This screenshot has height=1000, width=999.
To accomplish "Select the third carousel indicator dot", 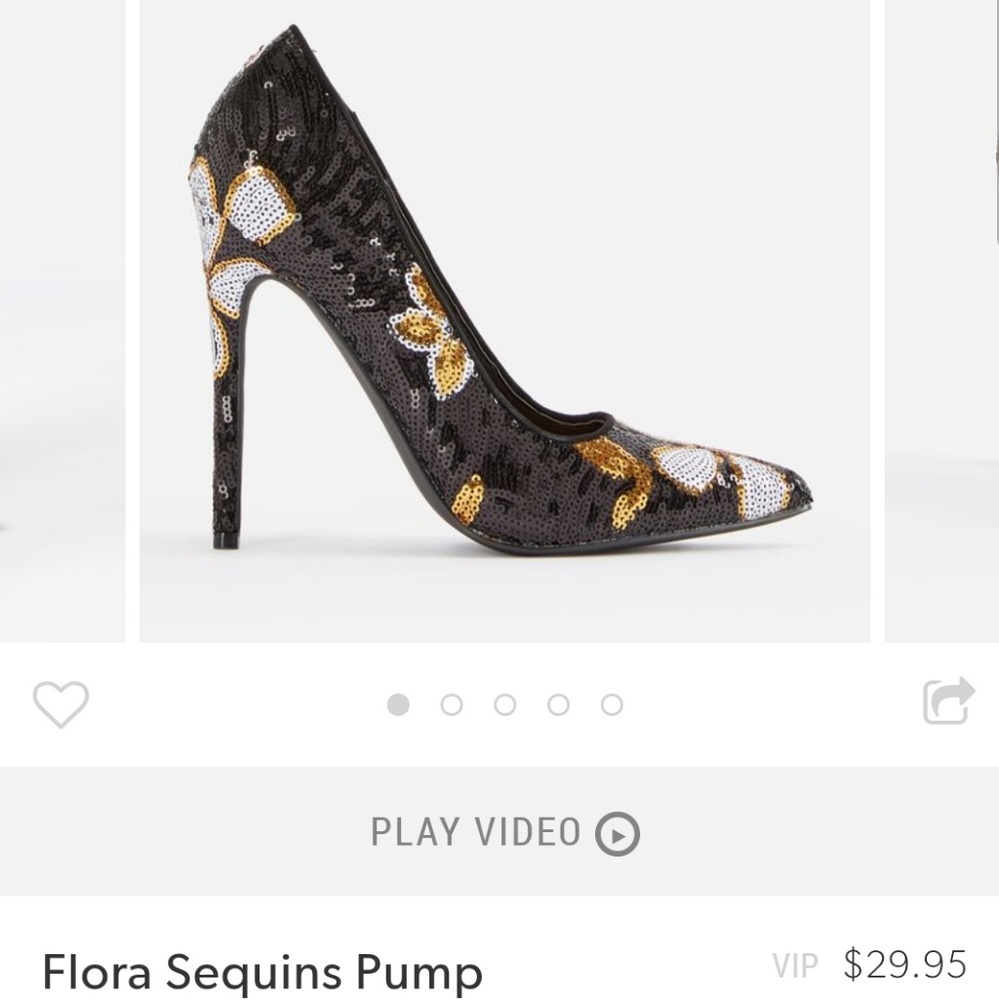I will [502, 704].
